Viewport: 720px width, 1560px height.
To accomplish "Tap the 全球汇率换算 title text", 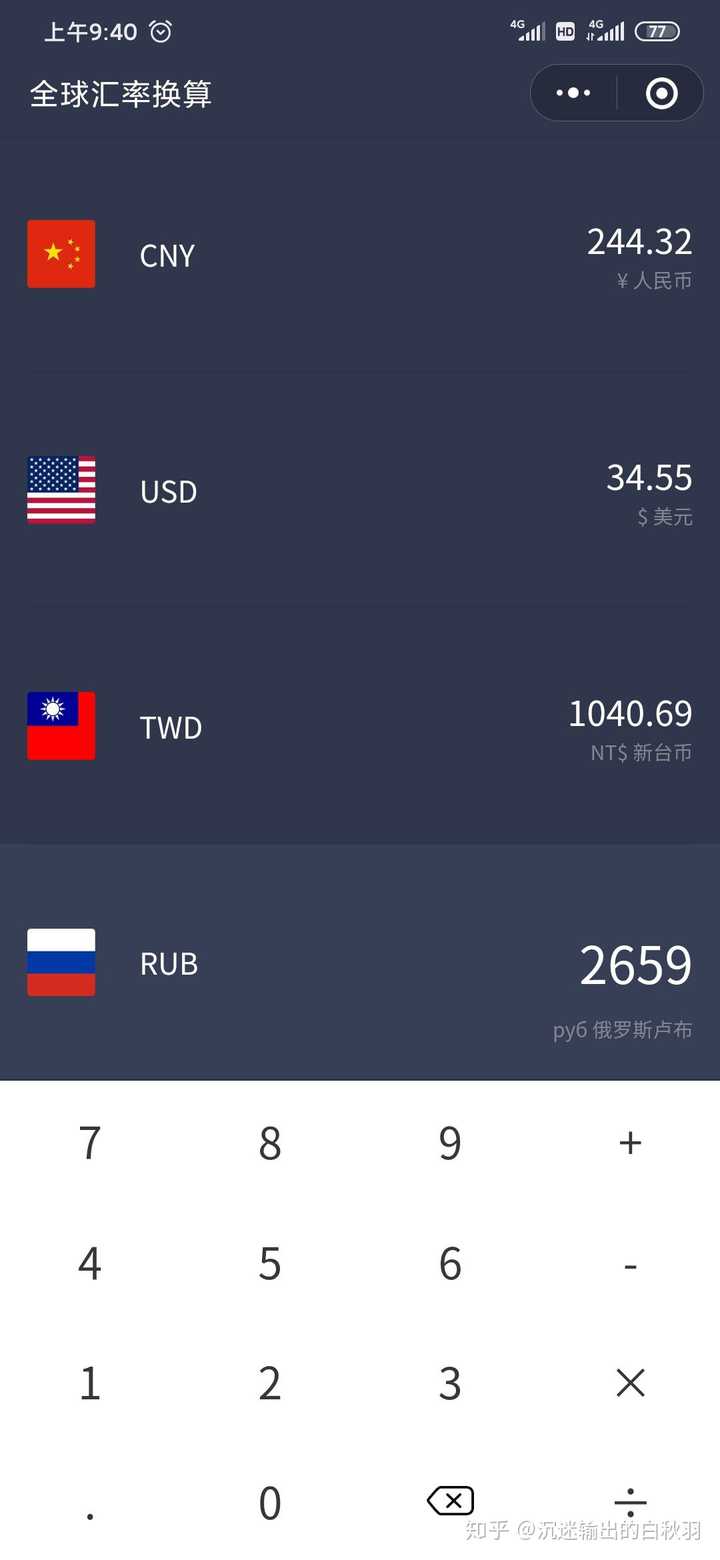I will (x=120, y=94).
